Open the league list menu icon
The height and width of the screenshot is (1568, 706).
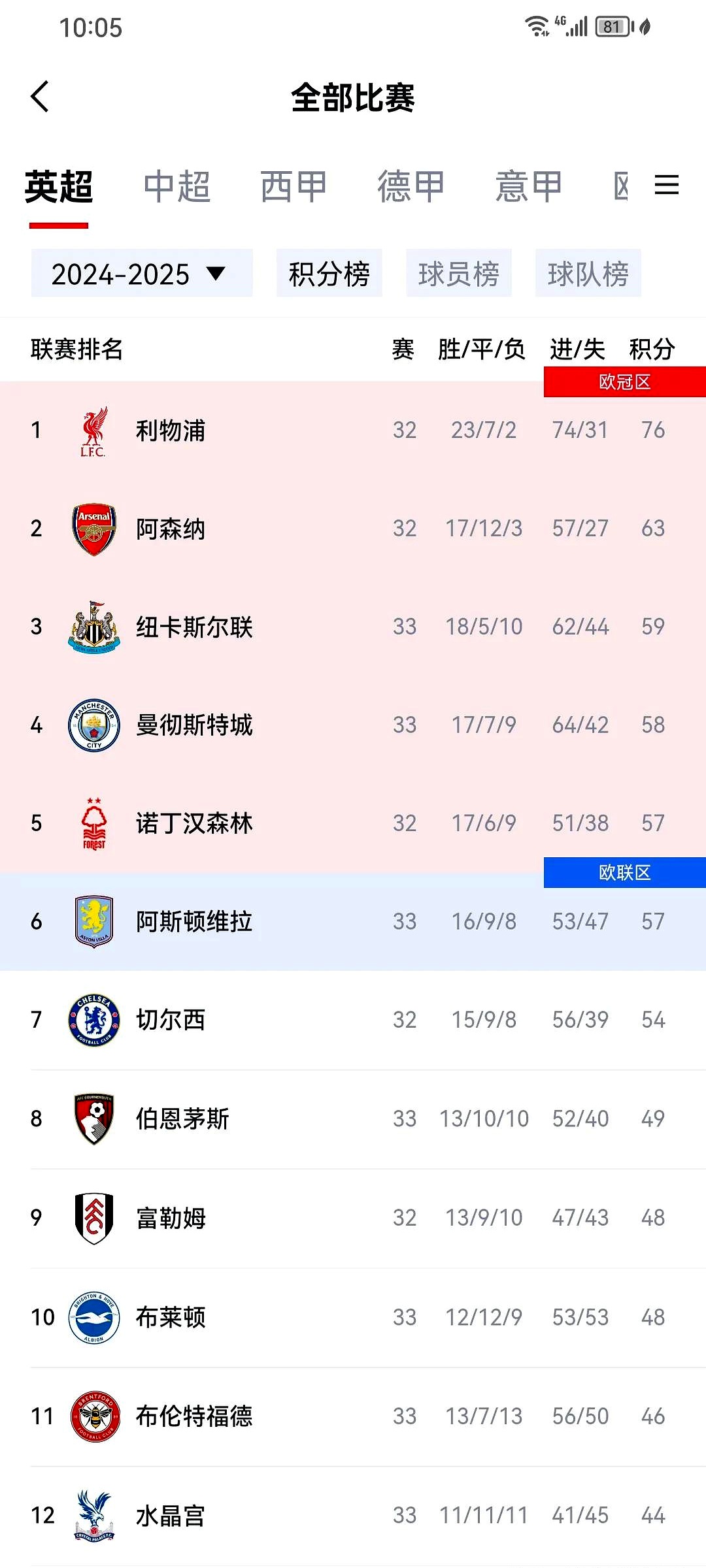point(666,186)
